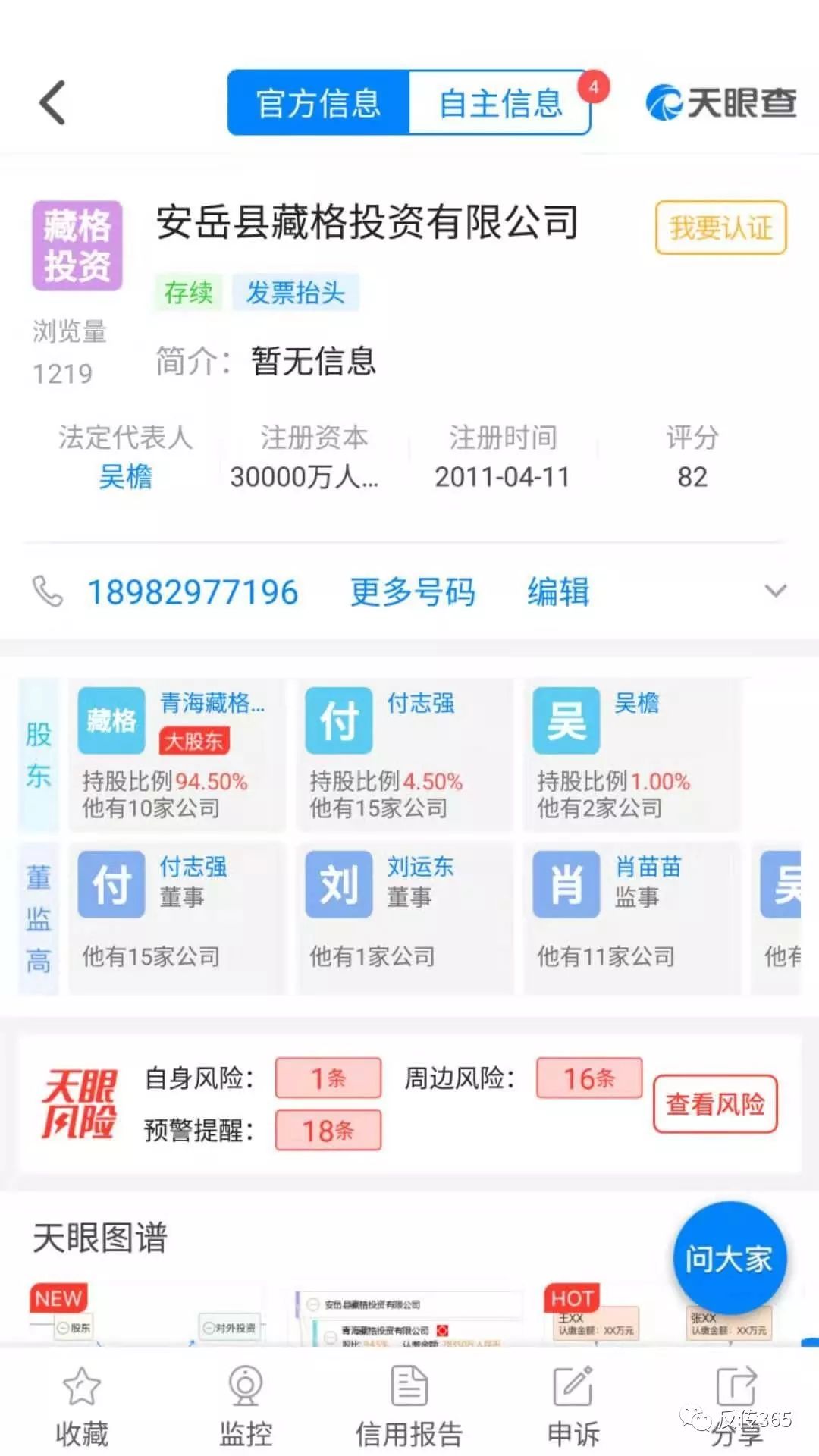Tap the 查看风险 button
The width and height of the screenshot is (819, 1456).
(715, 1104)
